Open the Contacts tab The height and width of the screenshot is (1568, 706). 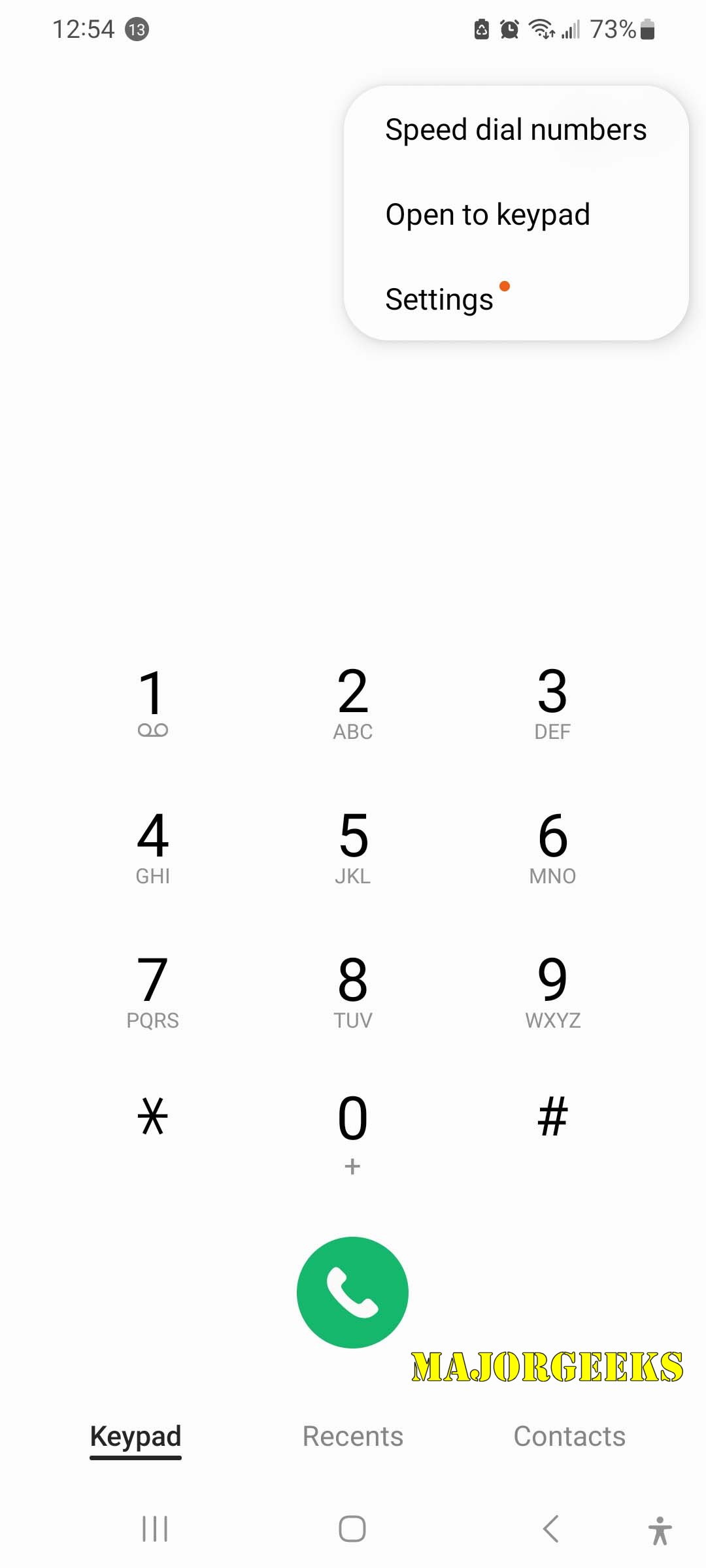click(x=569, y=1436)
